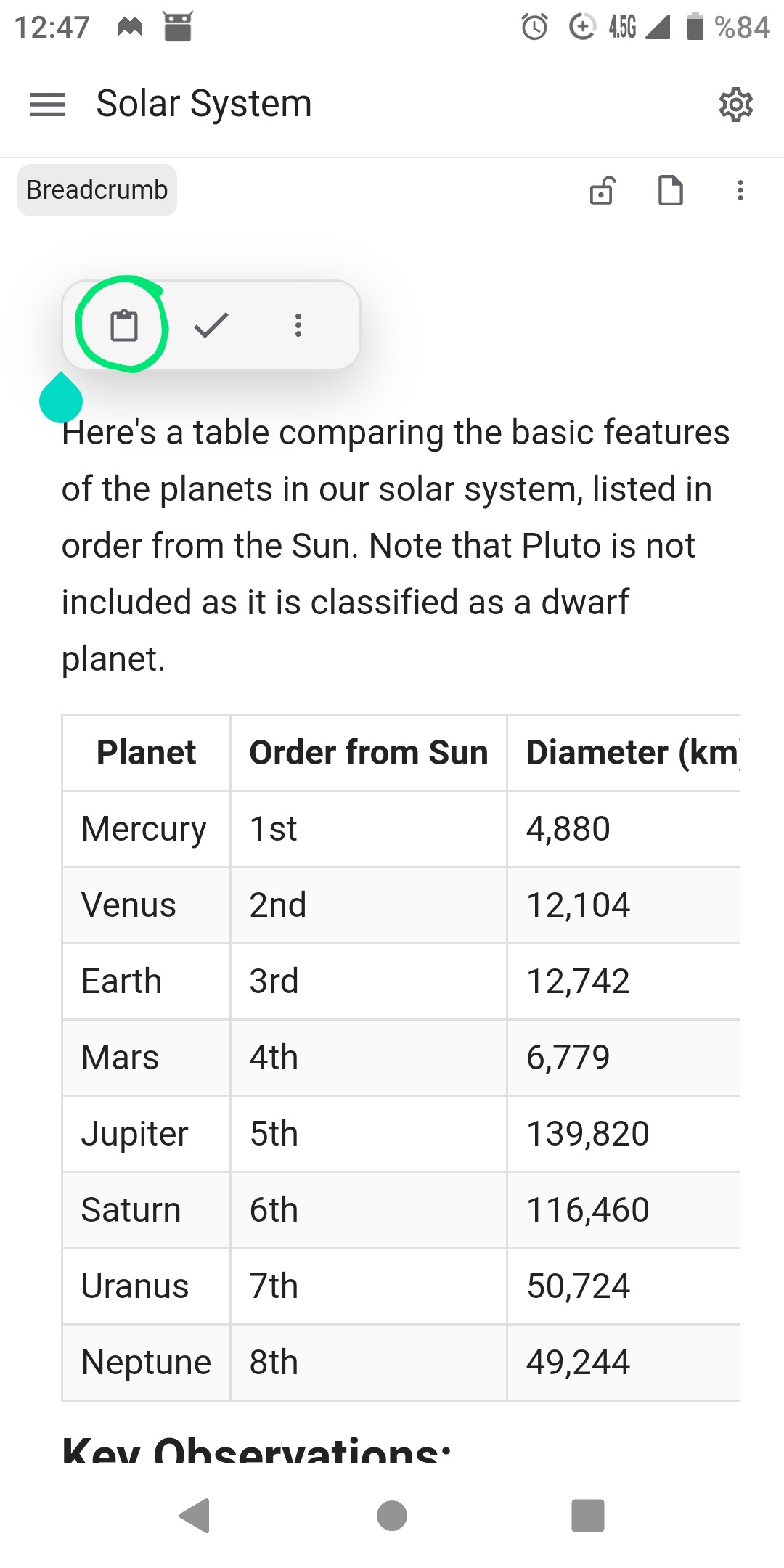Tap the checkmark in floating toolbar
This screenshot has height=1568, width=784.
211,325
